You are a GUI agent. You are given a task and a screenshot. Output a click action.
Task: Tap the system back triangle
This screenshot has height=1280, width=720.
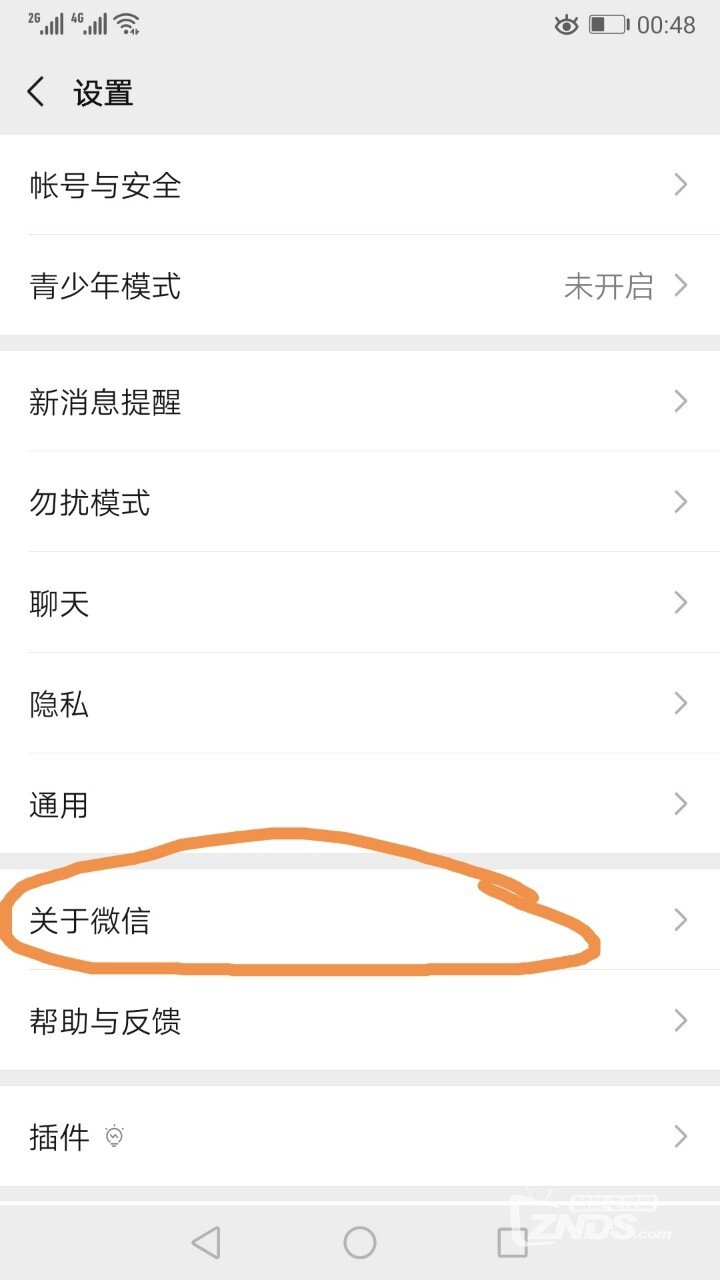click(x=206, y=1242)
